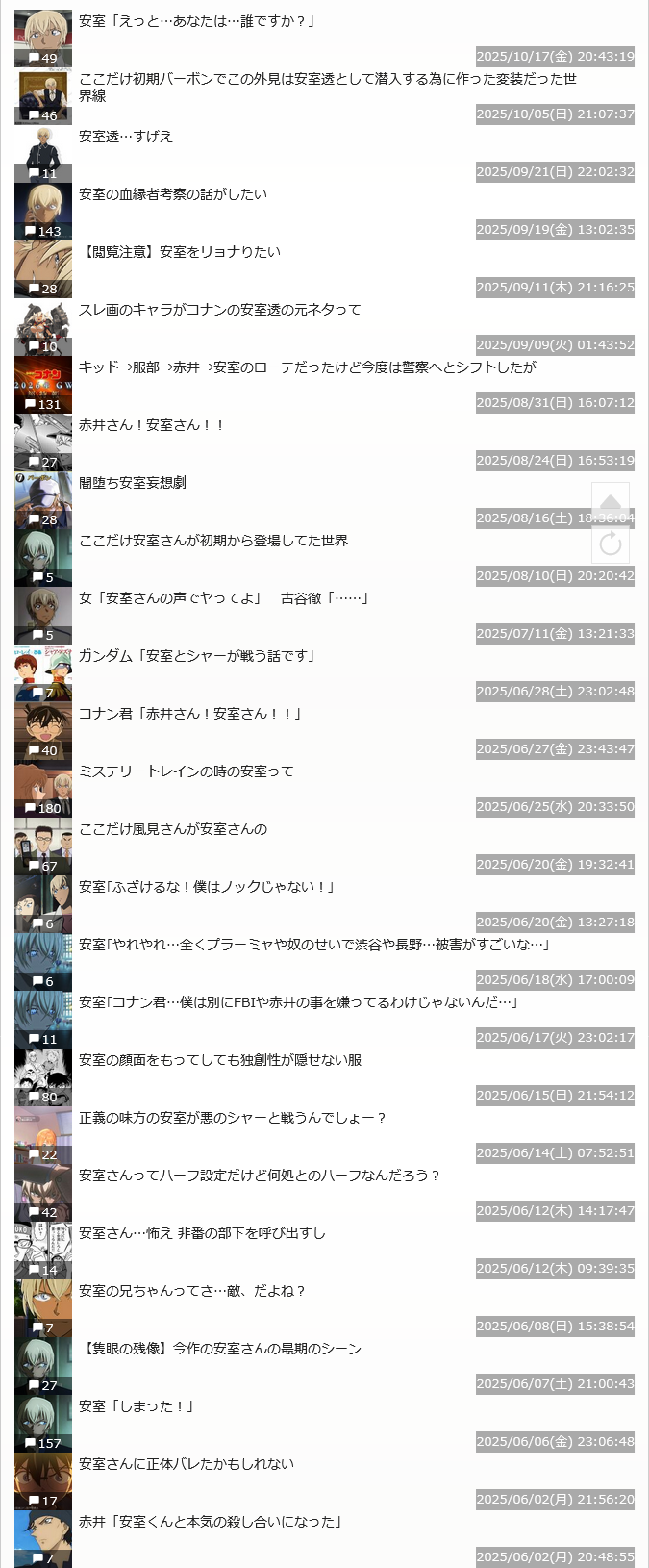Open thread ここだけ風見さんが安室さんの

click(x=173, y=829)
